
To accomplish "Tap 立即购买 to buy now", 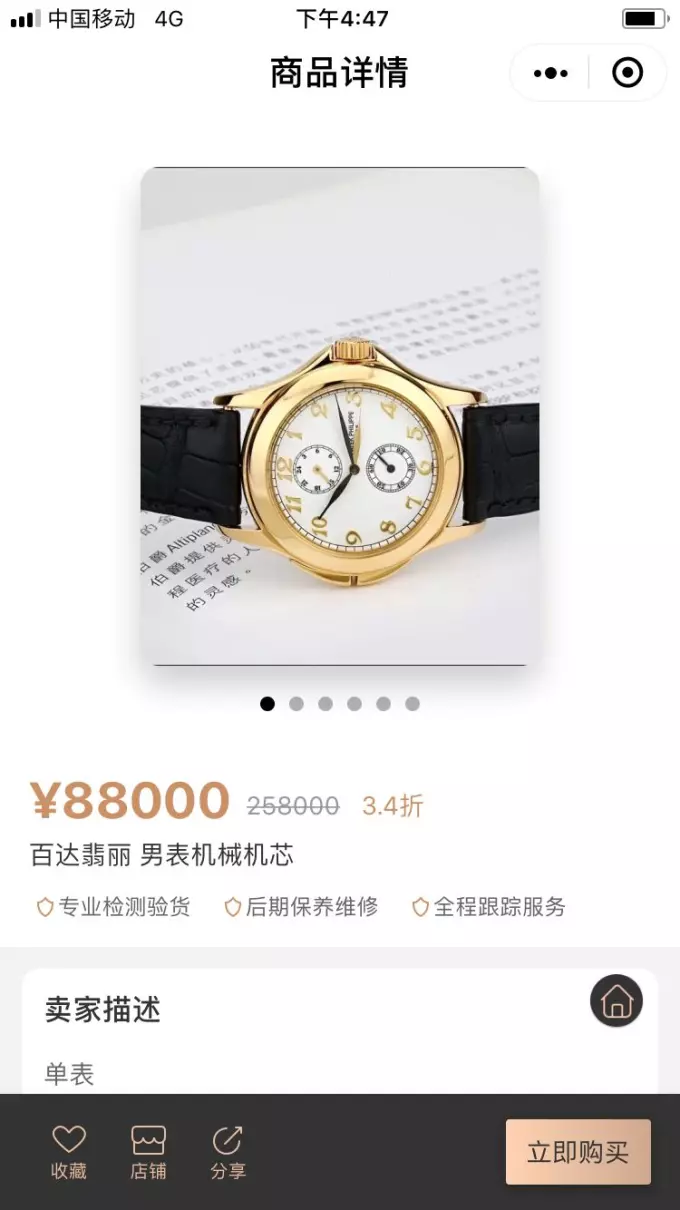I will [578, 1152].
